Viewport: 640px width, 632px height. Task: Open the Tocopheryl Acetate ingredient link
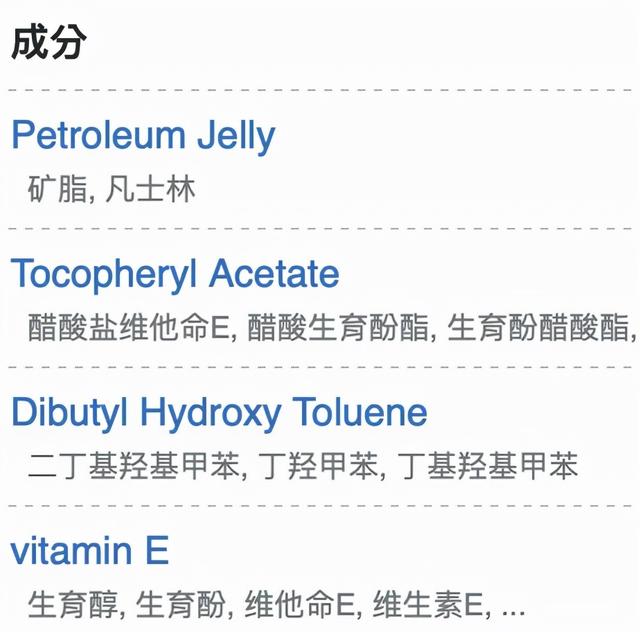(x=175, y=274)
